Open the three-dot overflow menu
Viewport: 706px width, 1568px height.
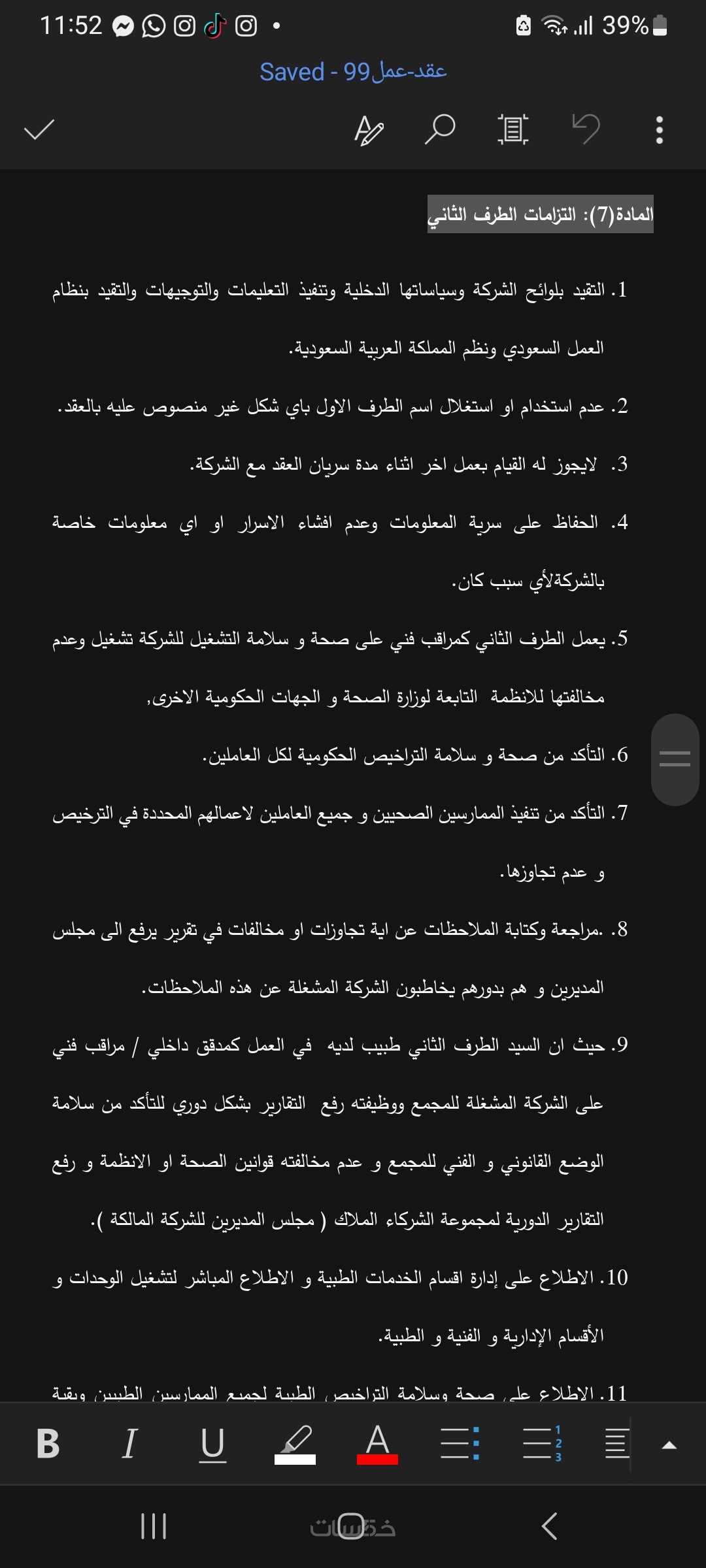(x=660, y=129)
